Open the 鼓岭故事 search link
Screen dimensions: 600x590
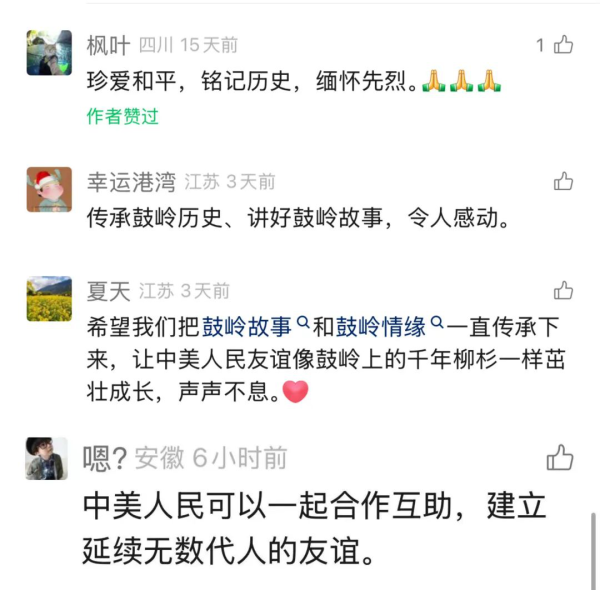(x=251, y=326)
